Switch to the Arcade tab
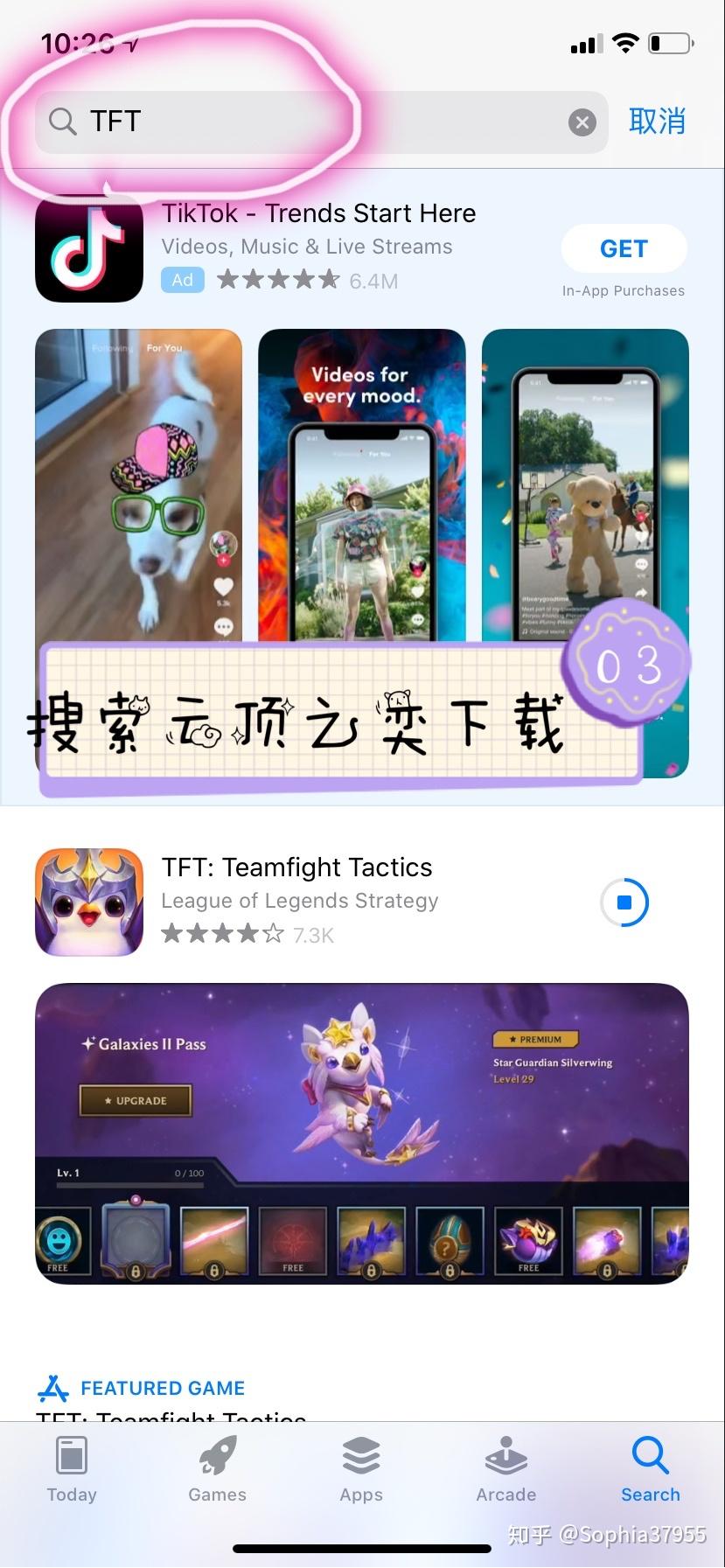This screenshot has height=1568, width=725. click(x=505, y=1469)
